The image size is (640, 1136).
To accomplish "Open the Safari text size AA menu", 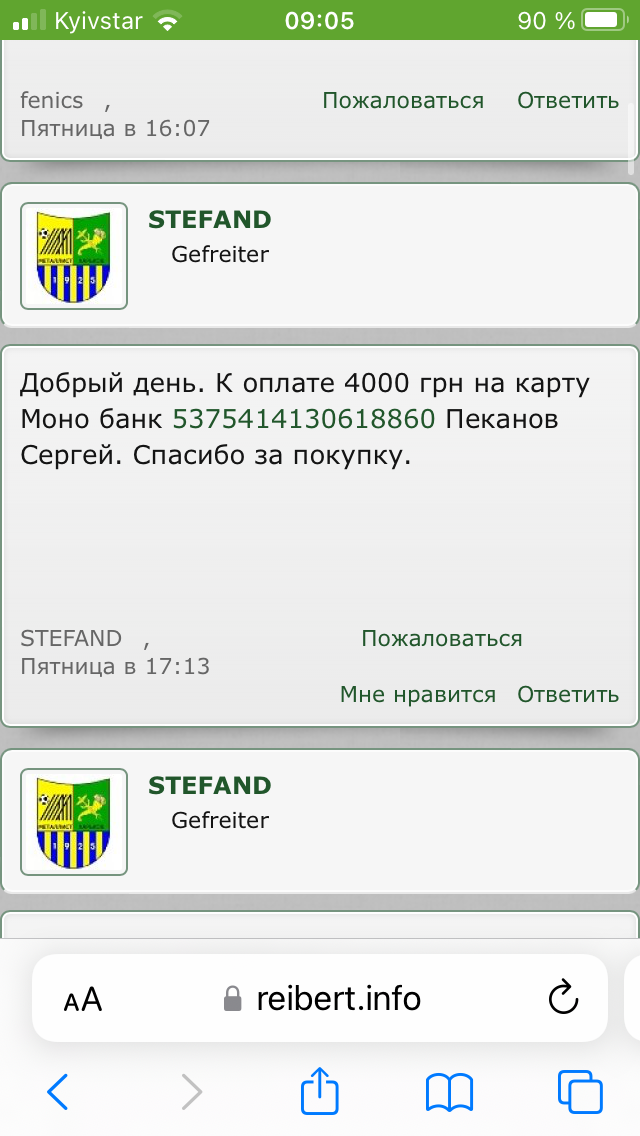I will (x=83, y=999).
